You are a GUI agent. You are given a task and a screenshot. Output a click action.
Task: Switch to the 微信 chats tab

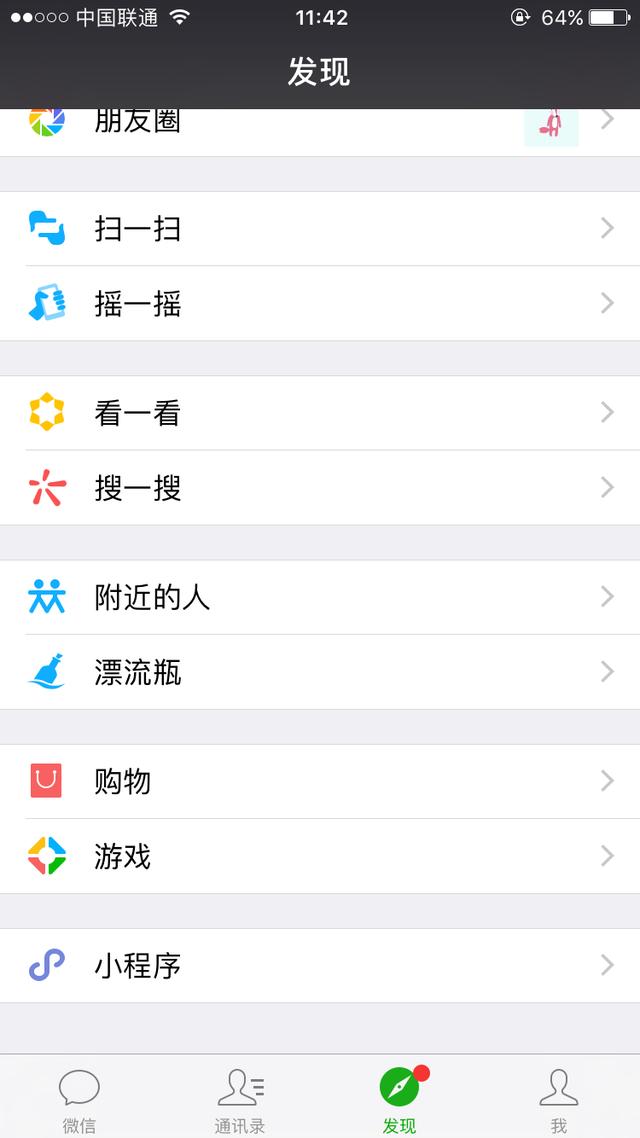[x=79, y=1098]
